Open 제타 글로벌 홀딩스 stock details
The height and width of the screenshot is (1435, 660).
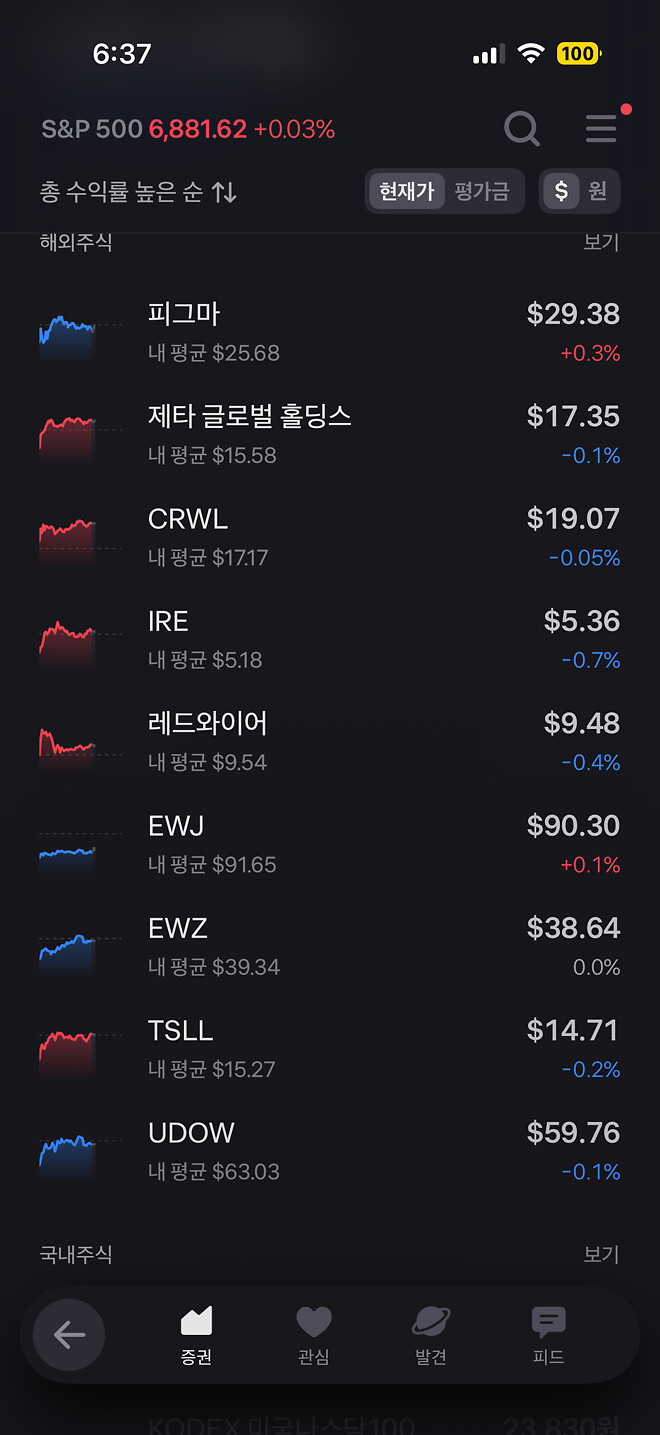point(330,434)
